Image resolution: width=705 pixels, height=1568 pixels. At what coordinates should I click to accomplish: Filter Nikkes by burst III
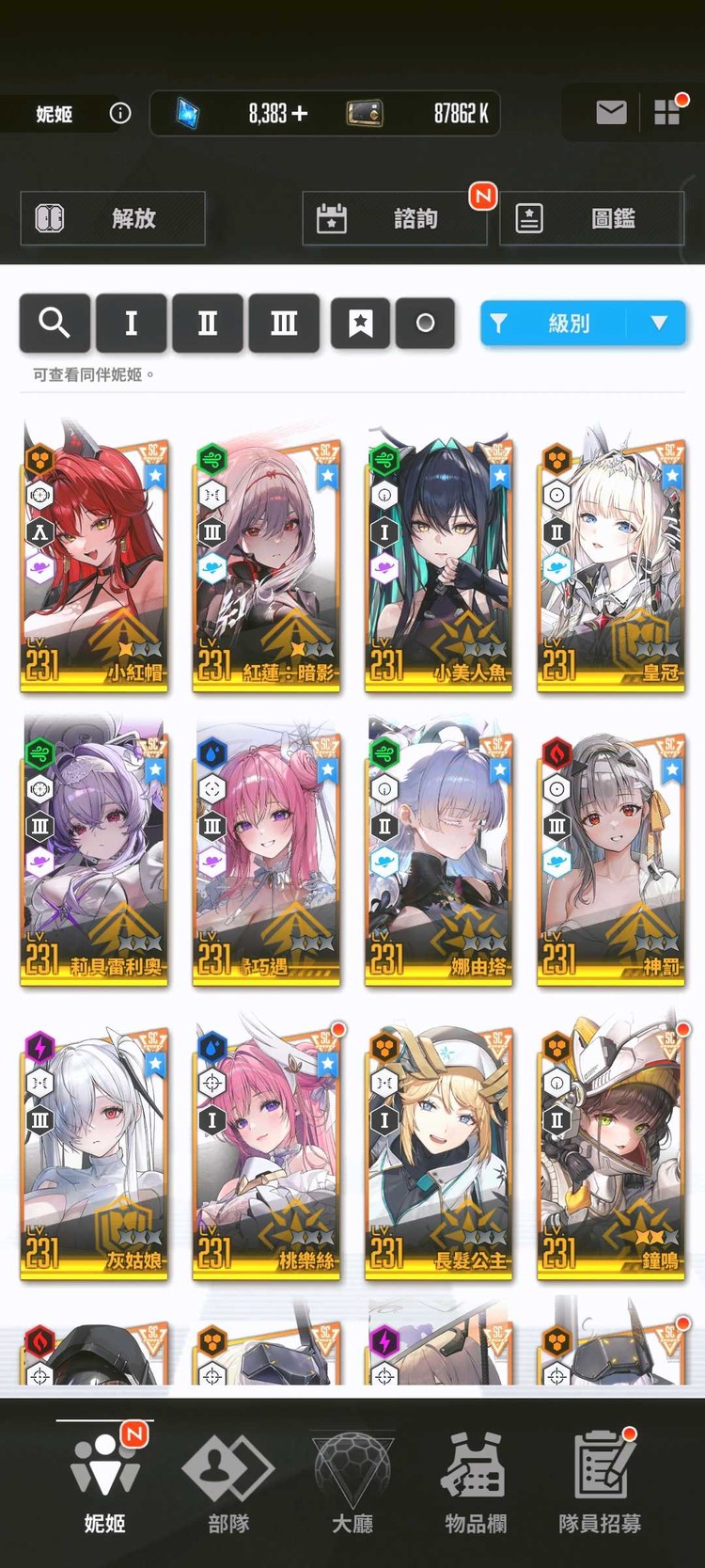pyautogui.click(x=284, y=324)
